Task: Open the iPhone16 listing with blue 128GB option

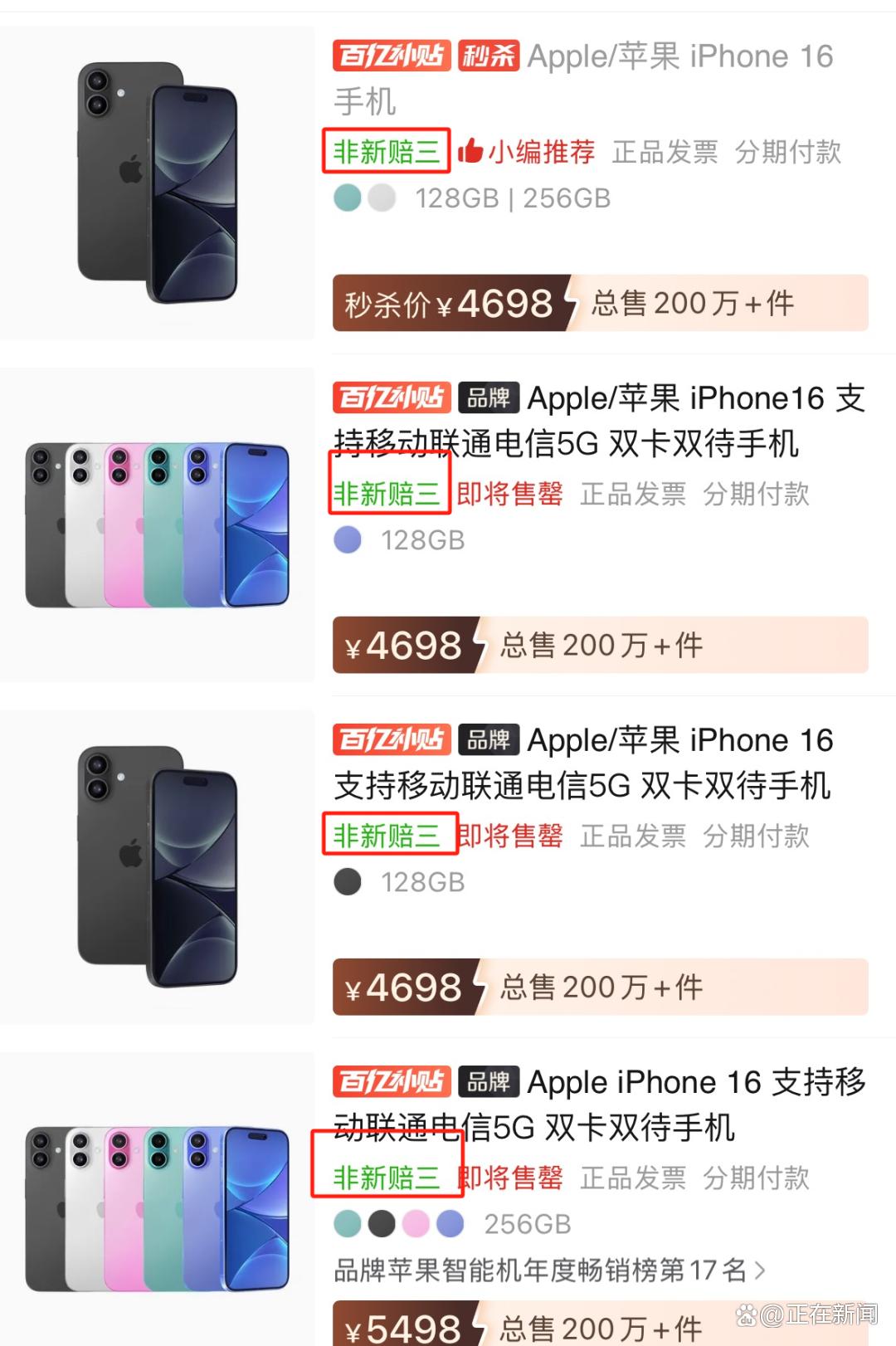Action: pos(597,420)
